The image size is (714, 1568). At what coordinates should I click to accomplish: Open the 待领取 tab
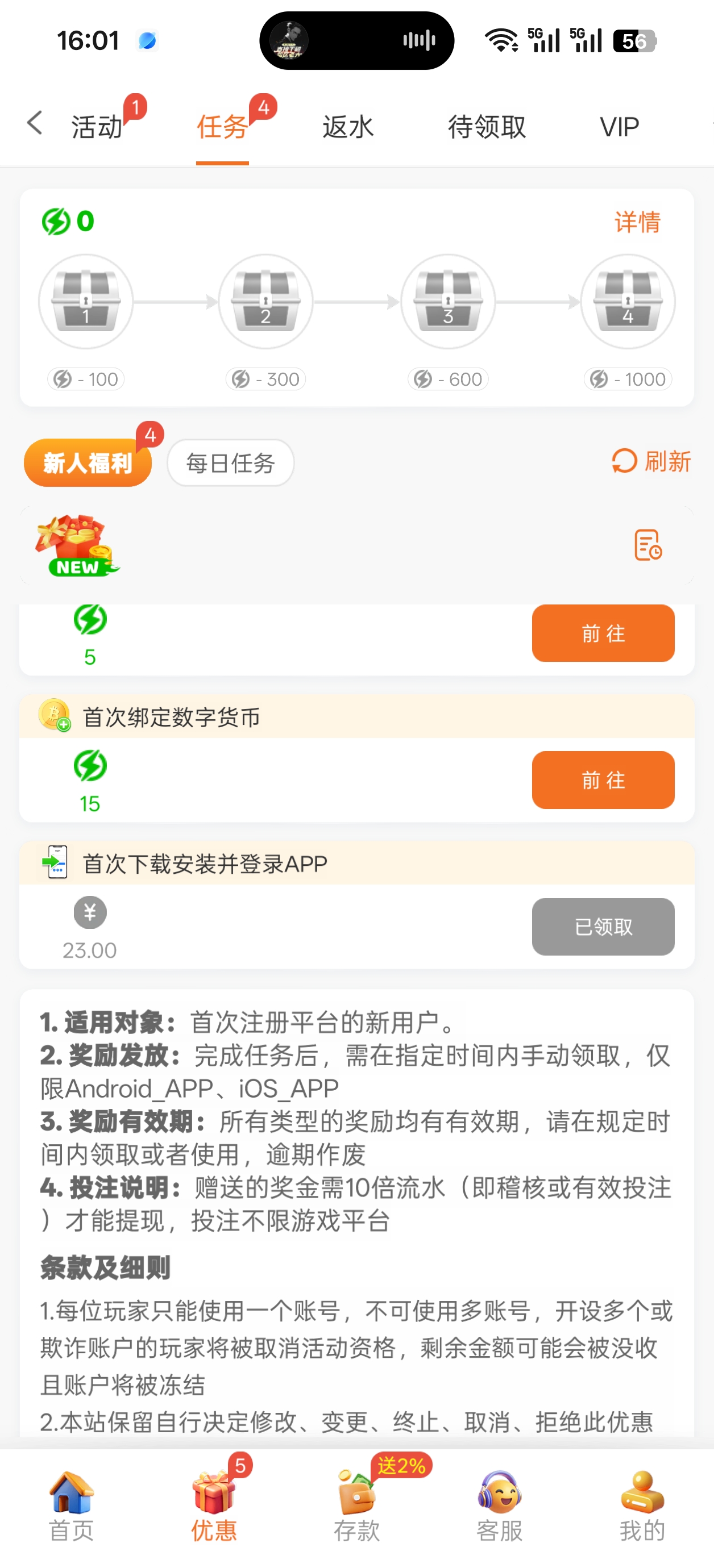(486, 127)
